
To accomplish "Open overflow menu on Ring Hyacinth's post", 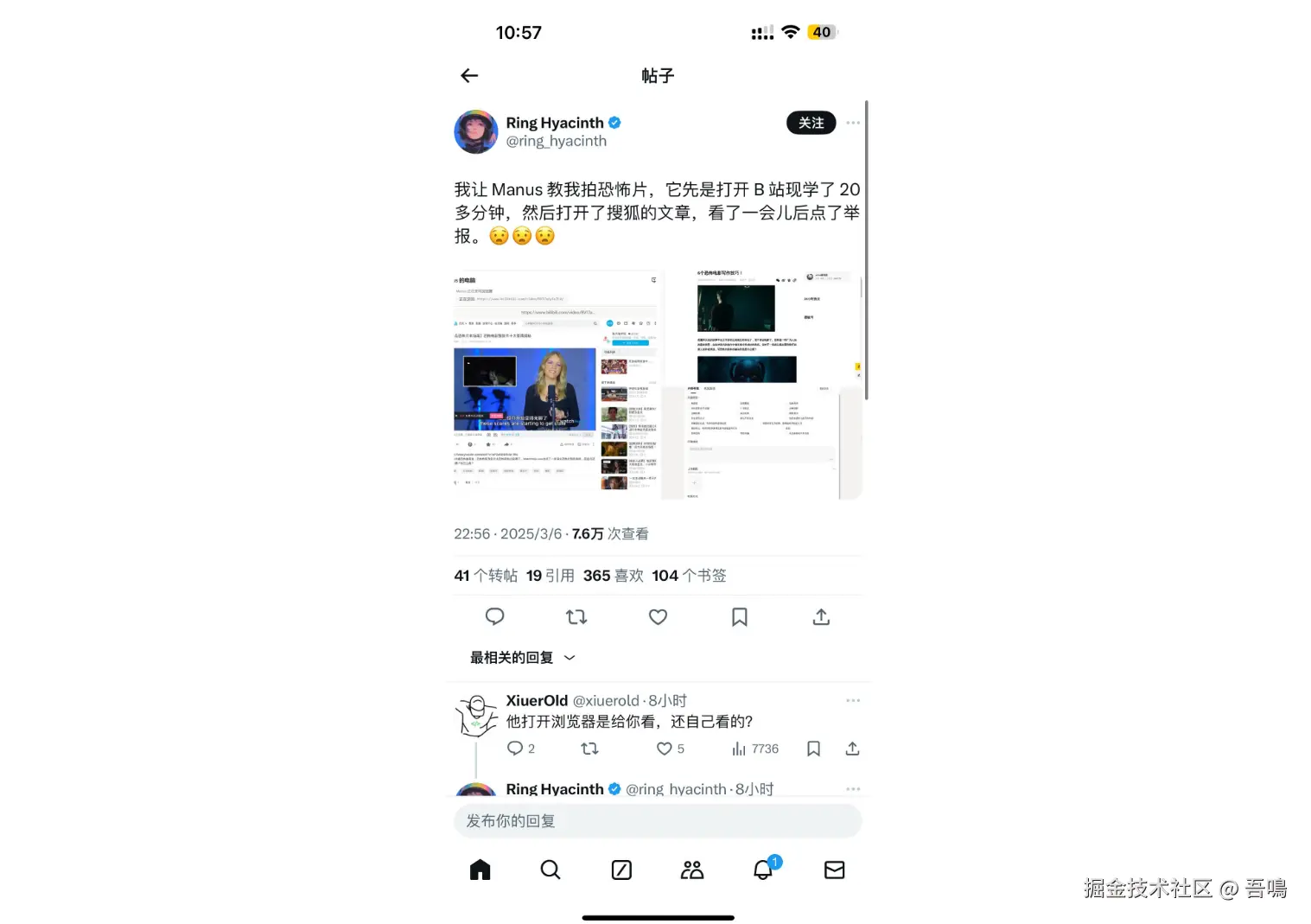I will pos(853,123).
